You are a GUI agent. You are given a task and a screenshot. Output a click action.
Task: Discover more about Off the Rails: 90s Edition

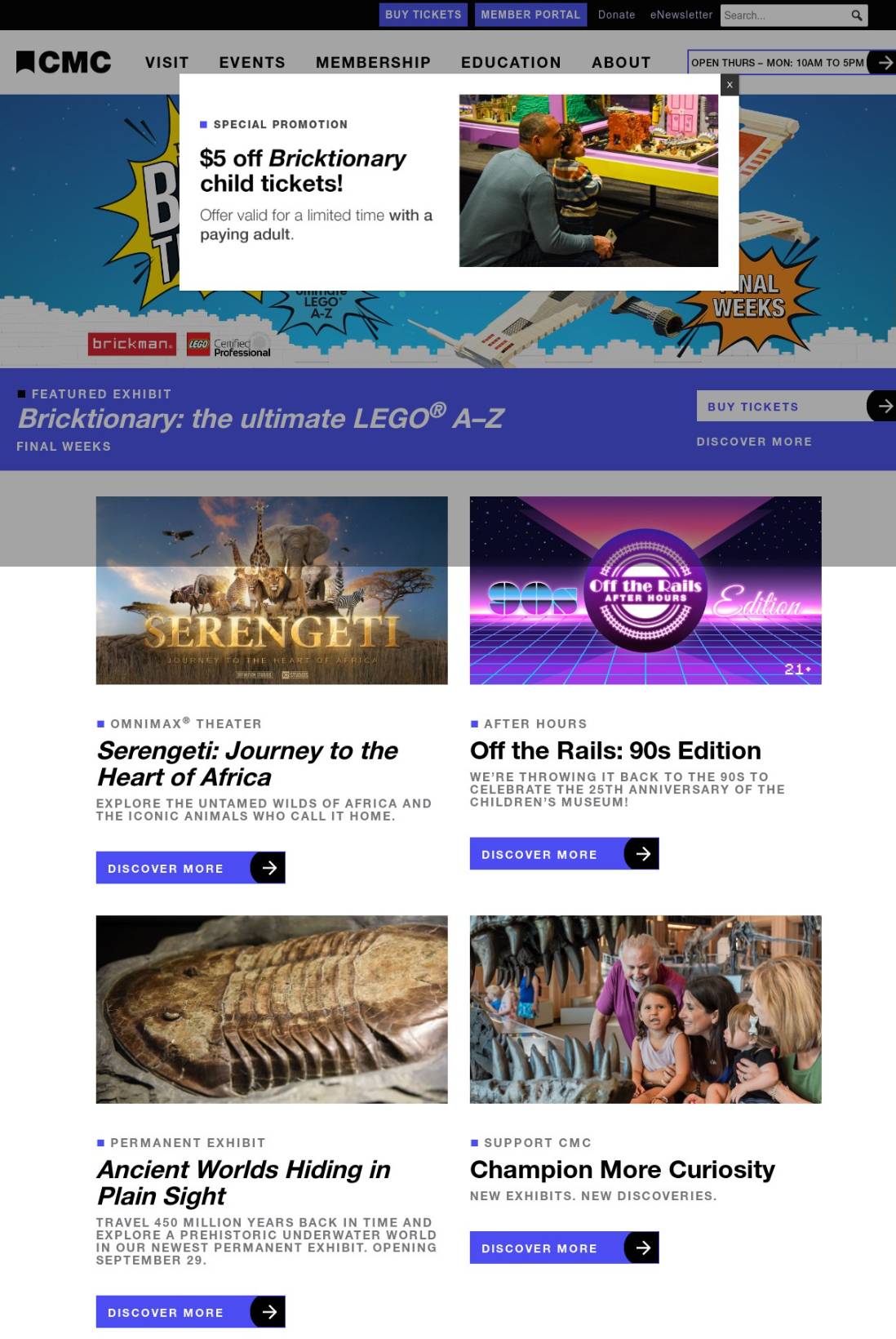click(564, 854)
